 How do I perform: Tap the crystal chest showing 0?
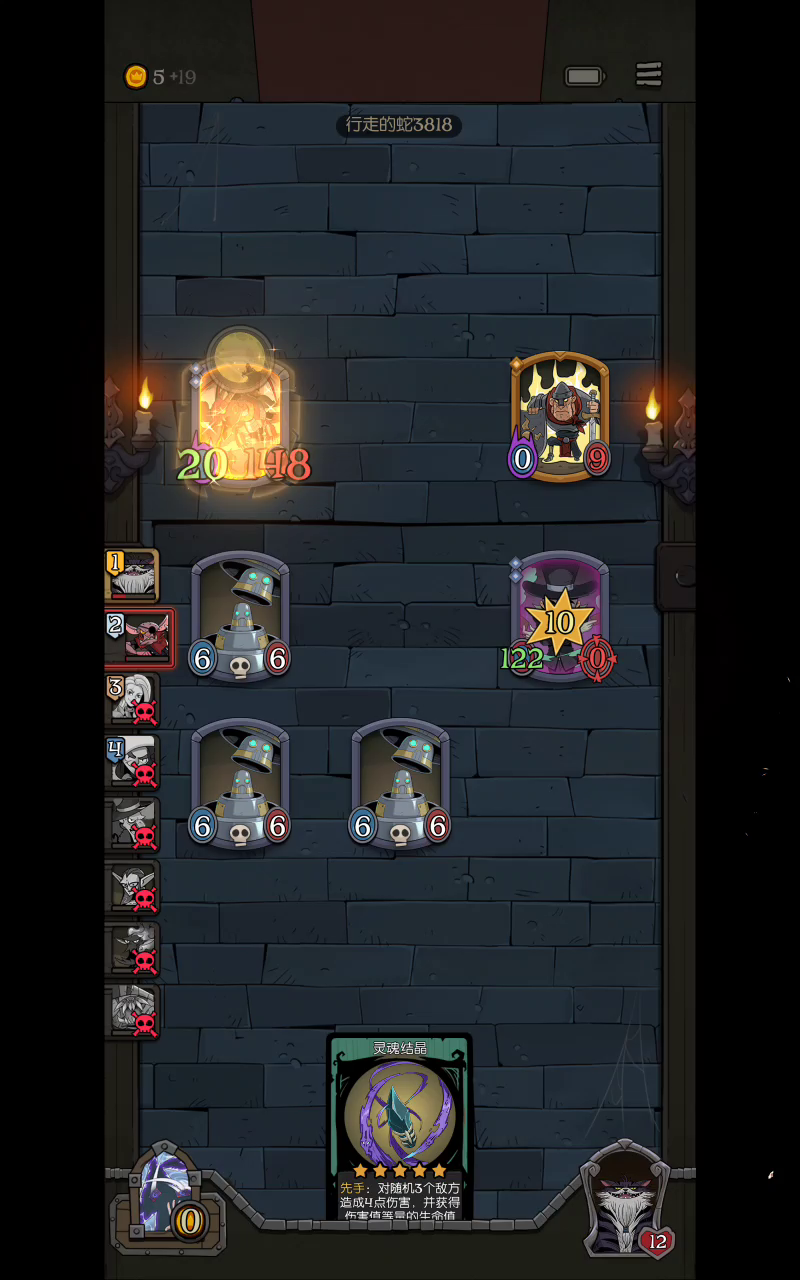pyautogui.click(x=167, y=1197)
